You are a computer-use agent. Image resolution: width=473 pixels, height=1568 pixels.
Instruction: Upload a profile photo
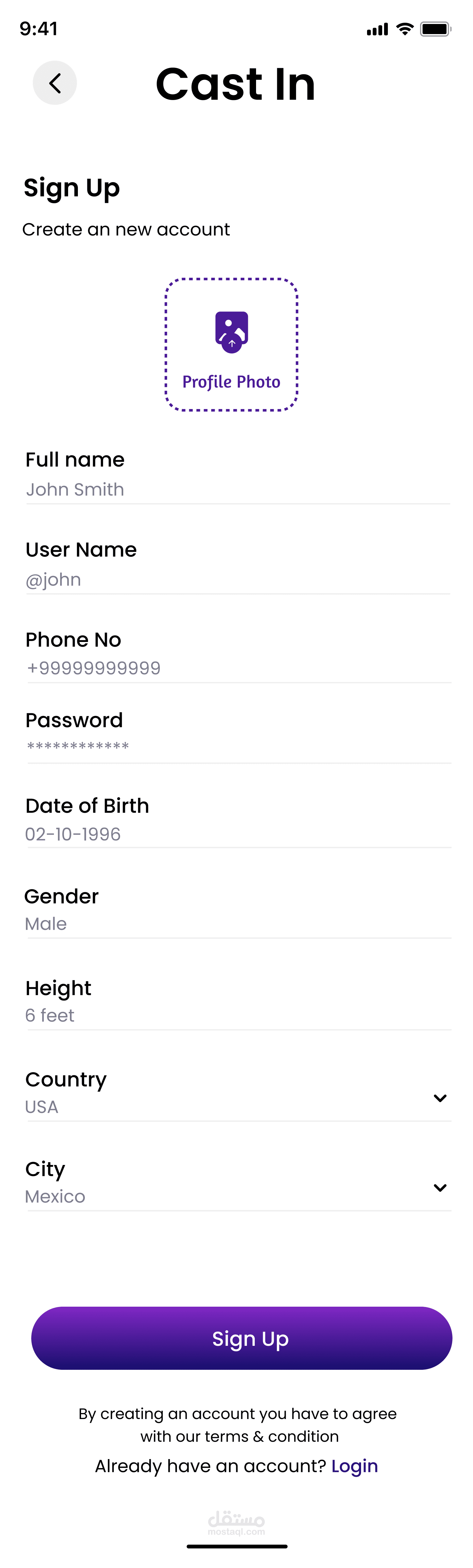pyautogui.click(x=231, y=345)
